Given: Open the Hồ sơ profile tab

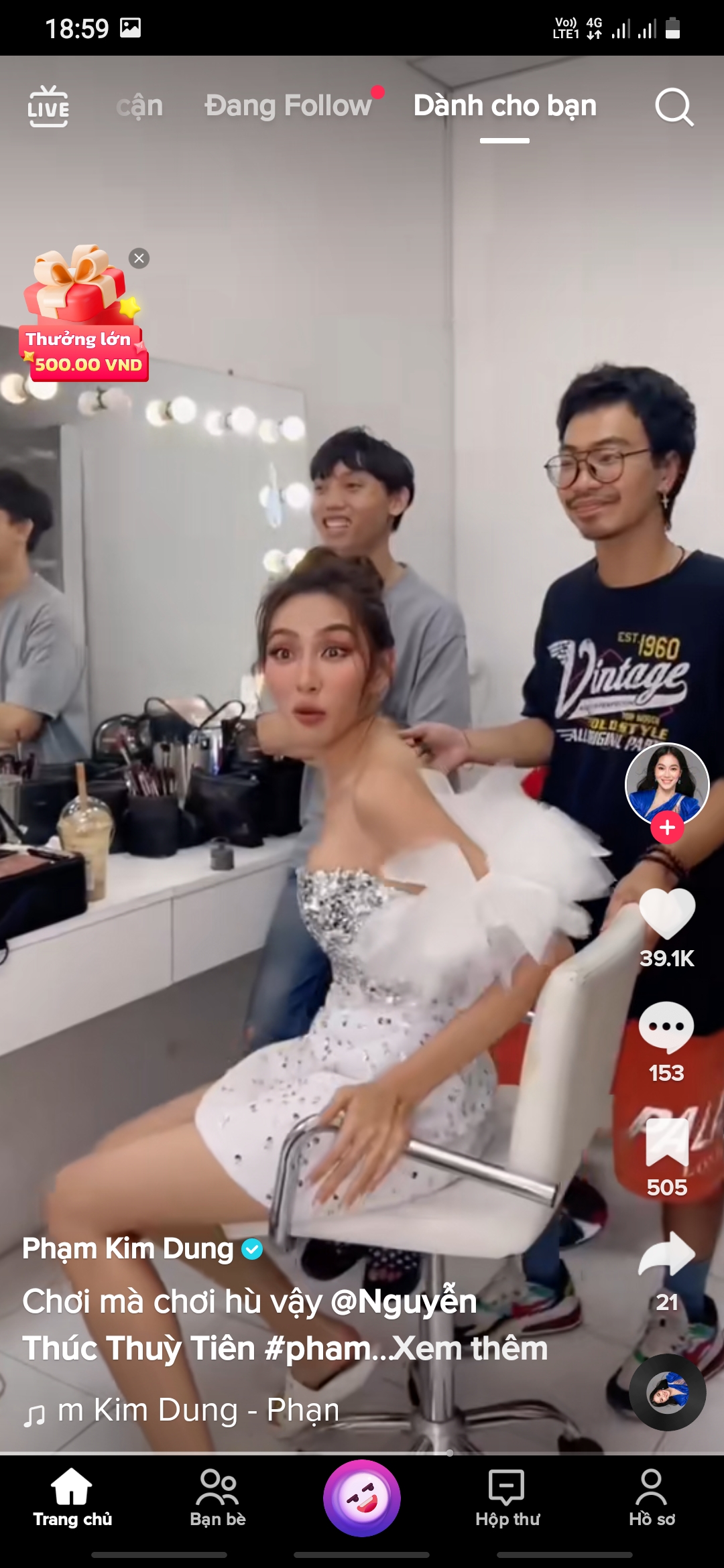Looking at the screenshot, I should pyautogui.click(x=652, y=1498).
